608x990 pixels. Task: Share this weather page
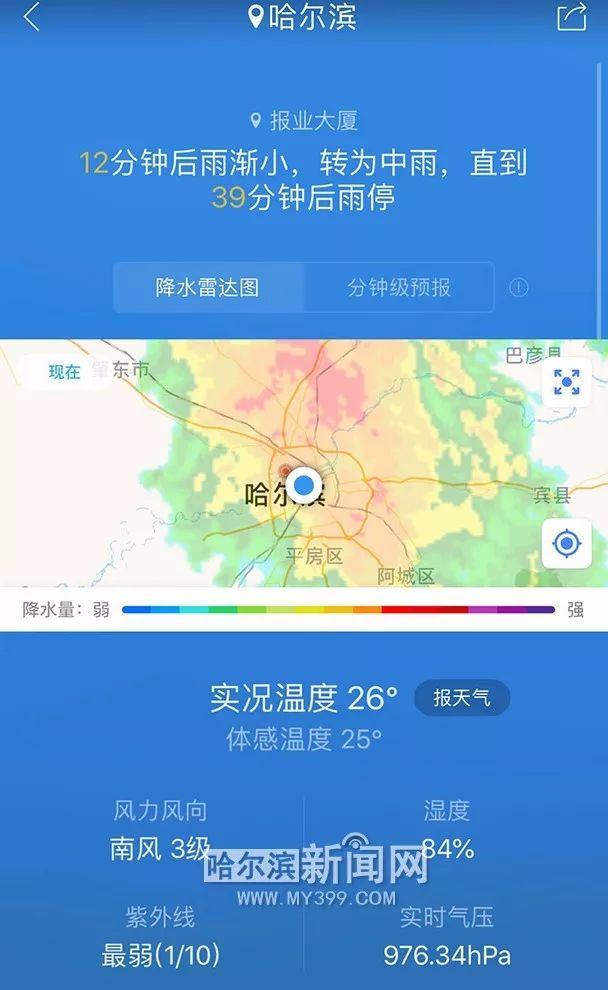point(572,16)
